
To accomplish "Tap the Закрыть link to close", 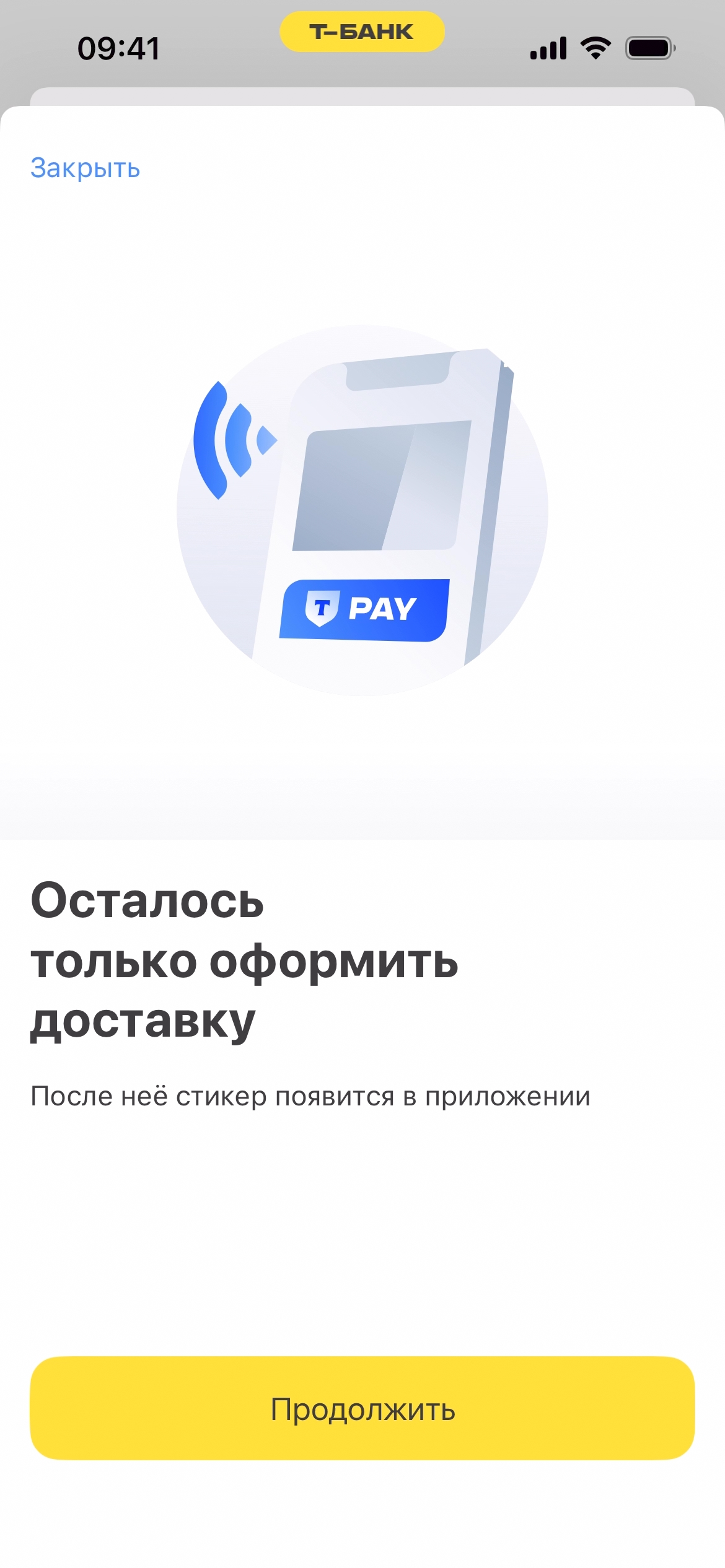I will pyautogui.click(x=86, y=168).
